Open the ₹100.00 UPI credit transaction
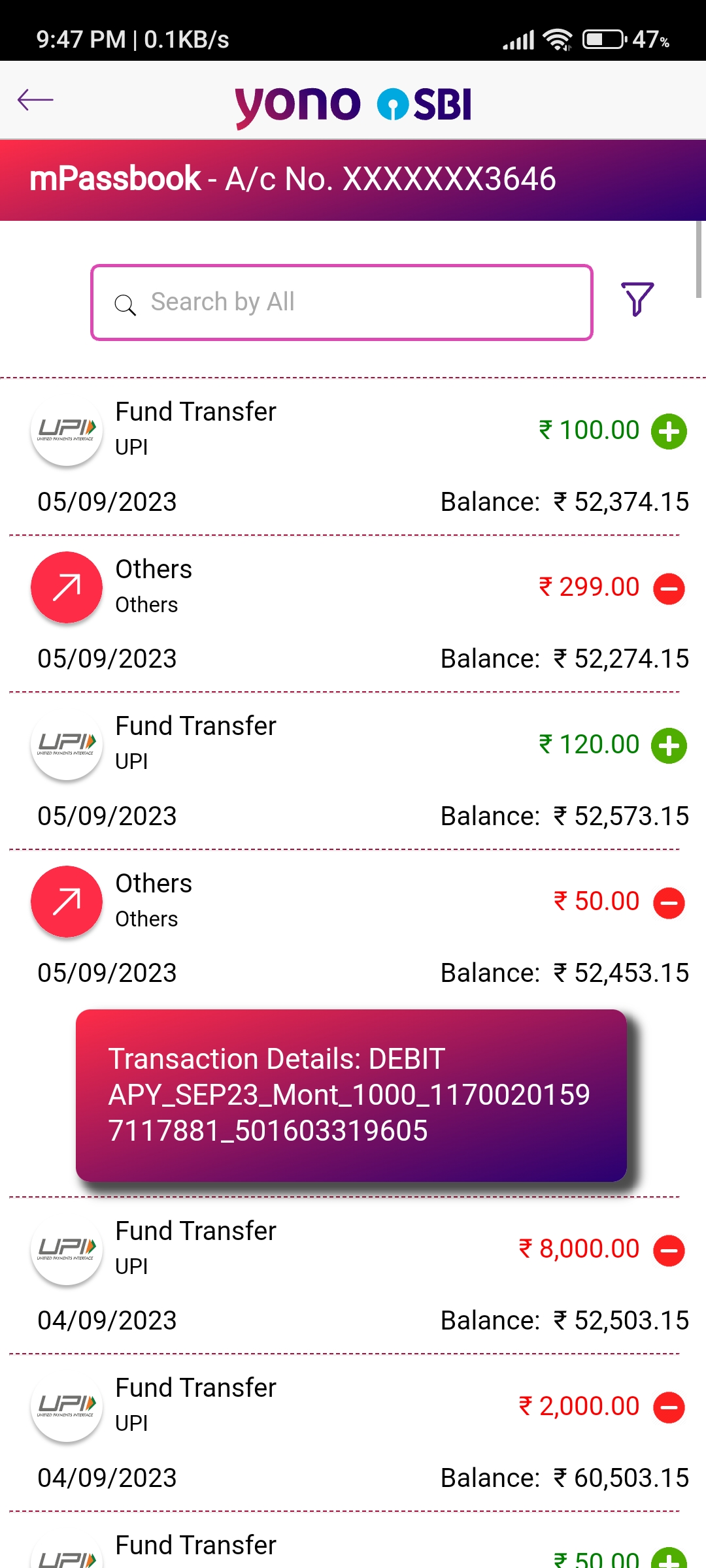Image resolution: width=706 pixels, height=1568 pixels. [353, 456]
